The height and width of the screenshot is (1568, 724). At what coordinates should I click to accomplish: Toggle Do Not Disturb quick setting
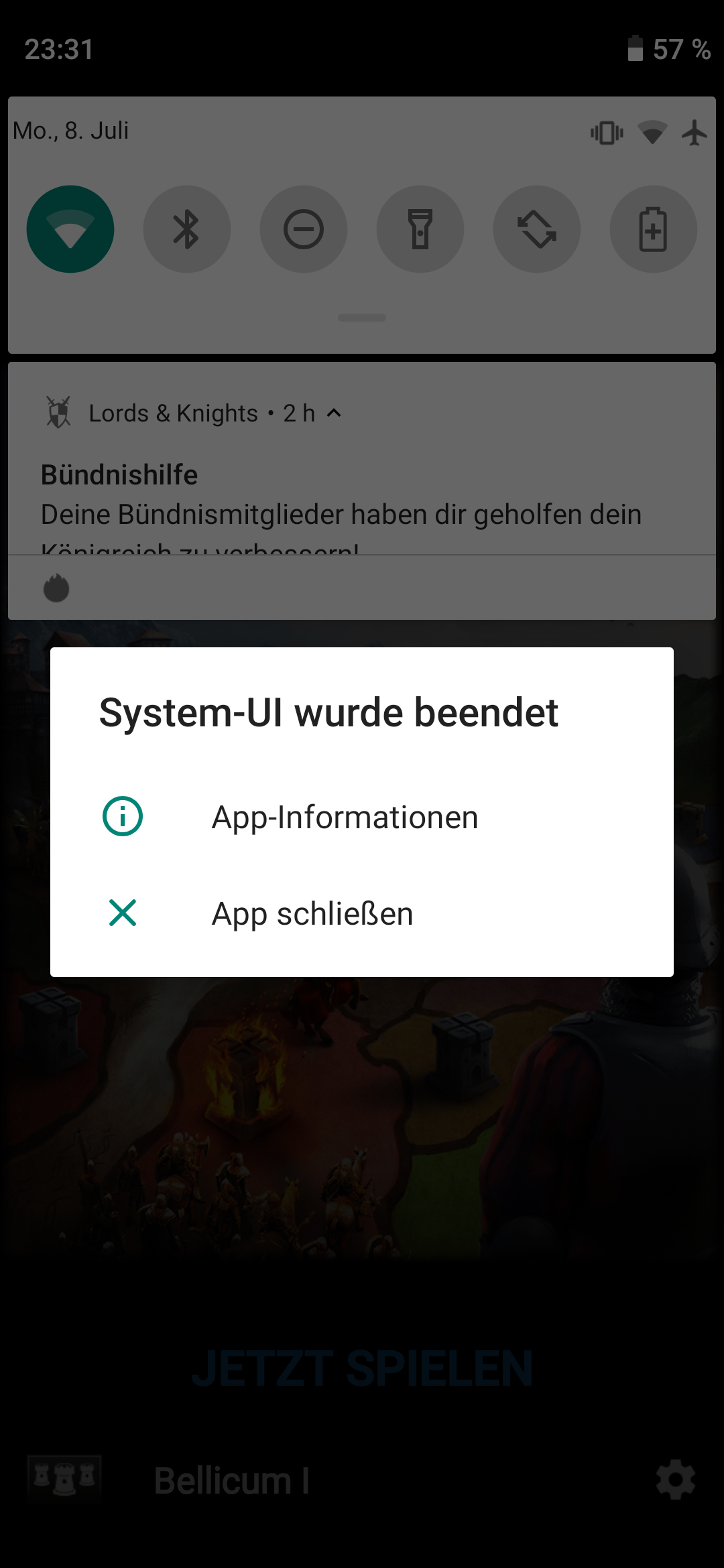coord(304,229)
